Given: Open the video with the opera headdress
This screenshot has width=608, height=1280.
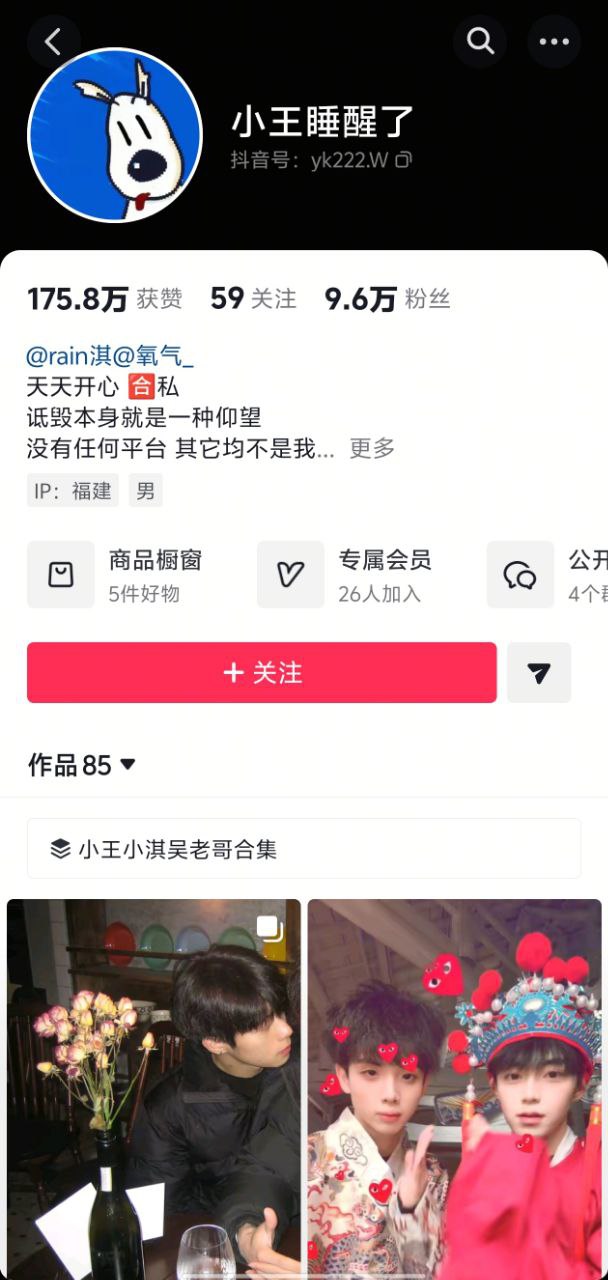Looking at the screenshot, I should (454, 1088).
